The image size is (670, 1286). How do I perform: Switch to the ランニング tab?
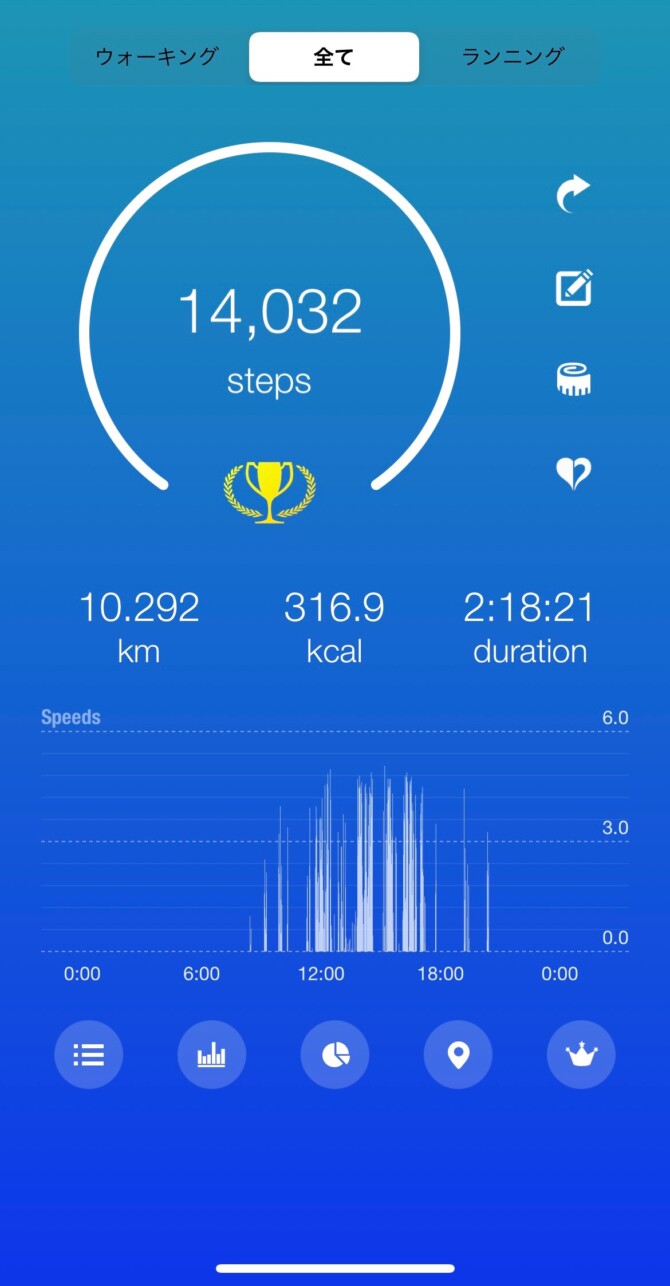click(512, 57)
